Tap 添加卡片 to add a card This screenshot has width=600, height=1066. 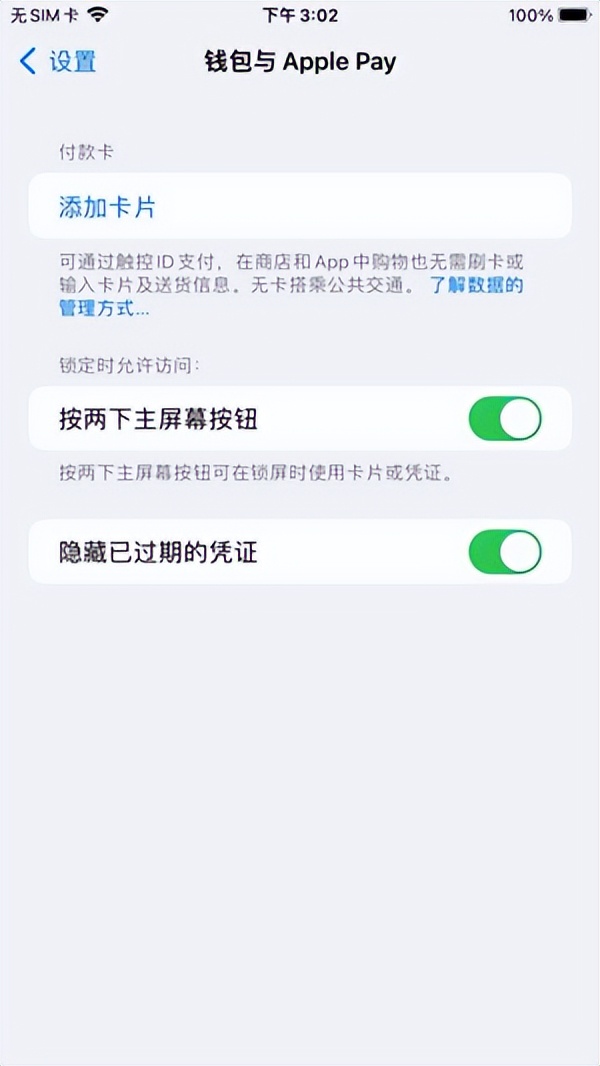click(x=300, y=206)
